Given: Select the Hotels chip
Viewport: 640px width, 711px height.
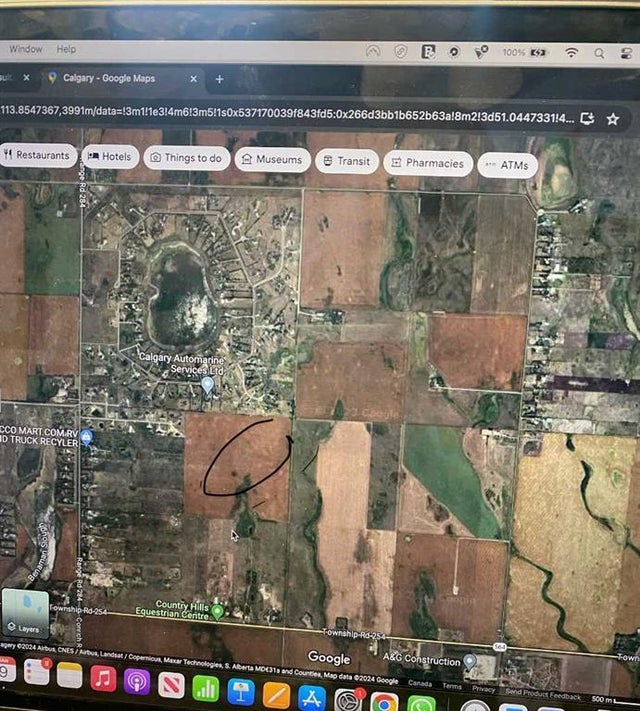Looking at the screenshot, I should click(x=109, y=157).
